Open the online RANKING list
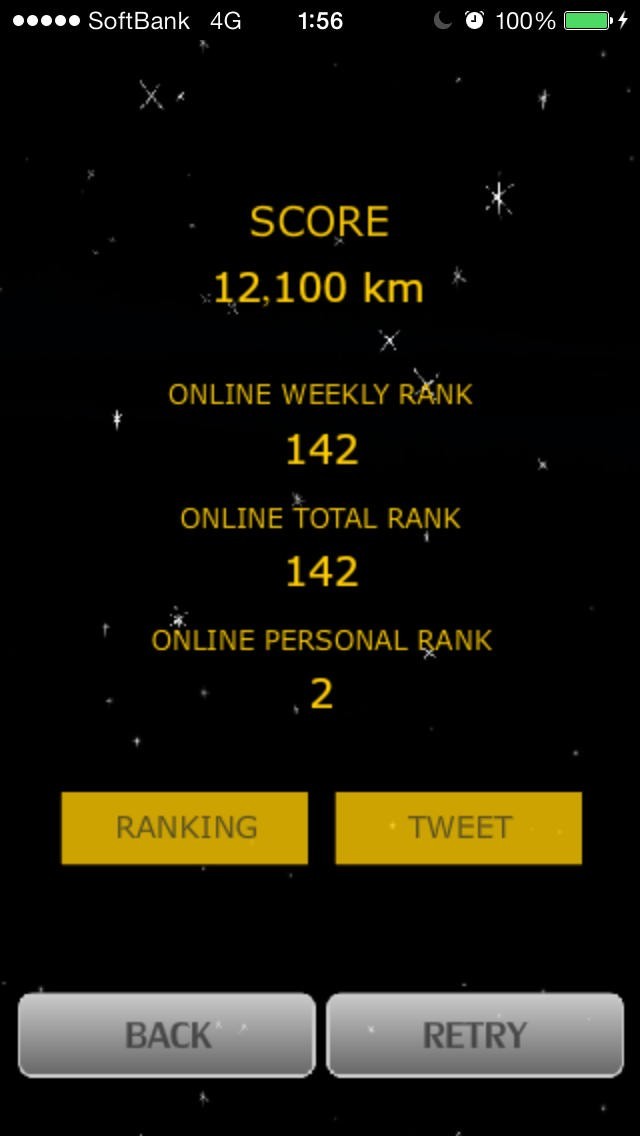Viewport: 640px width, 1136px height. click(x=184, y=827)
